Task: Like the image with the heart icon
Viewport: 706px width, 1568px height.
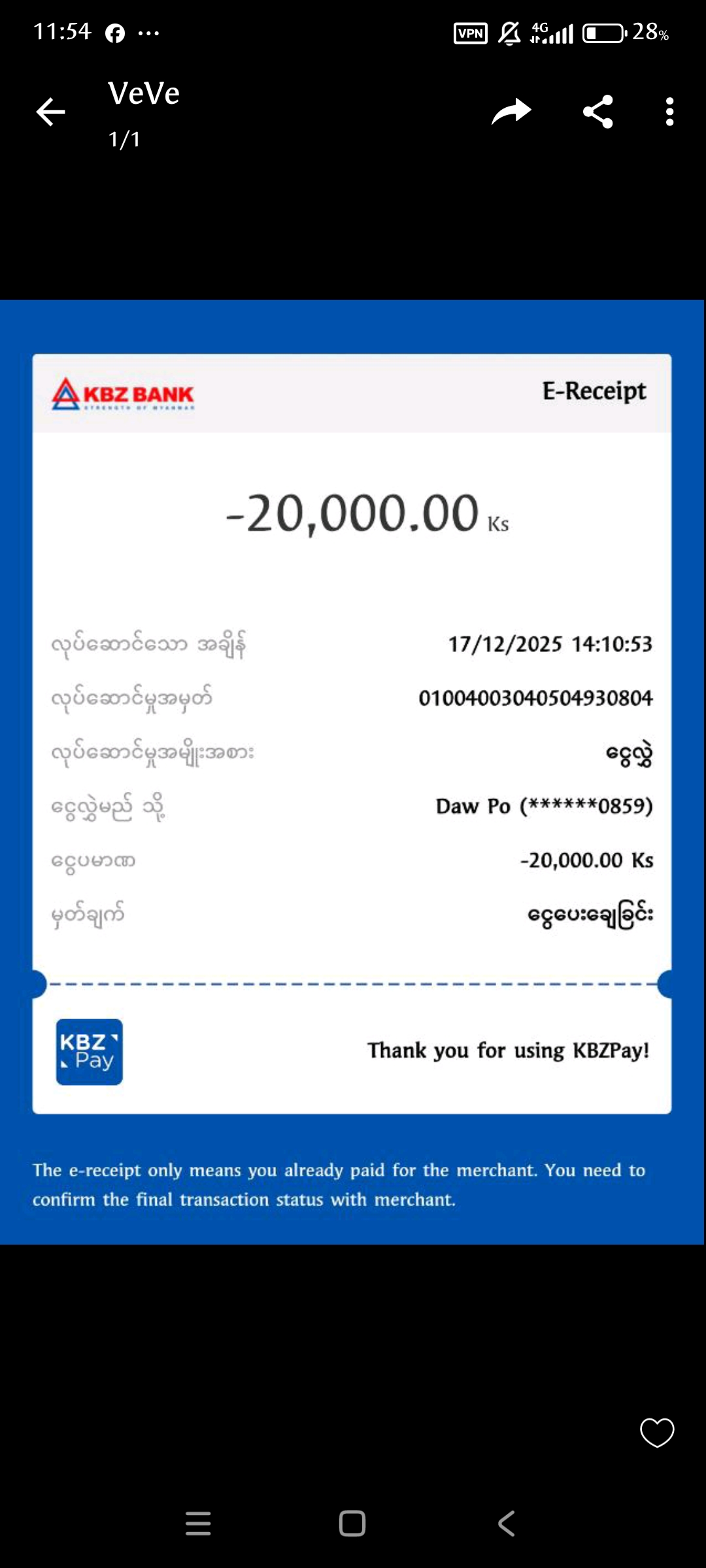Action: click(x=656, y=1432)
